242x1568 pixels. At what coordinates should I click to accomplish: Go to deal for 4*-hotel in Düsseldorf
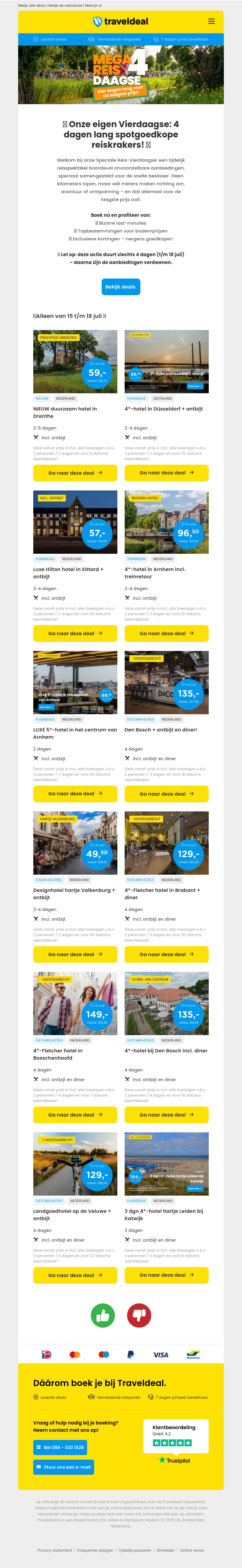click(166, 473)
